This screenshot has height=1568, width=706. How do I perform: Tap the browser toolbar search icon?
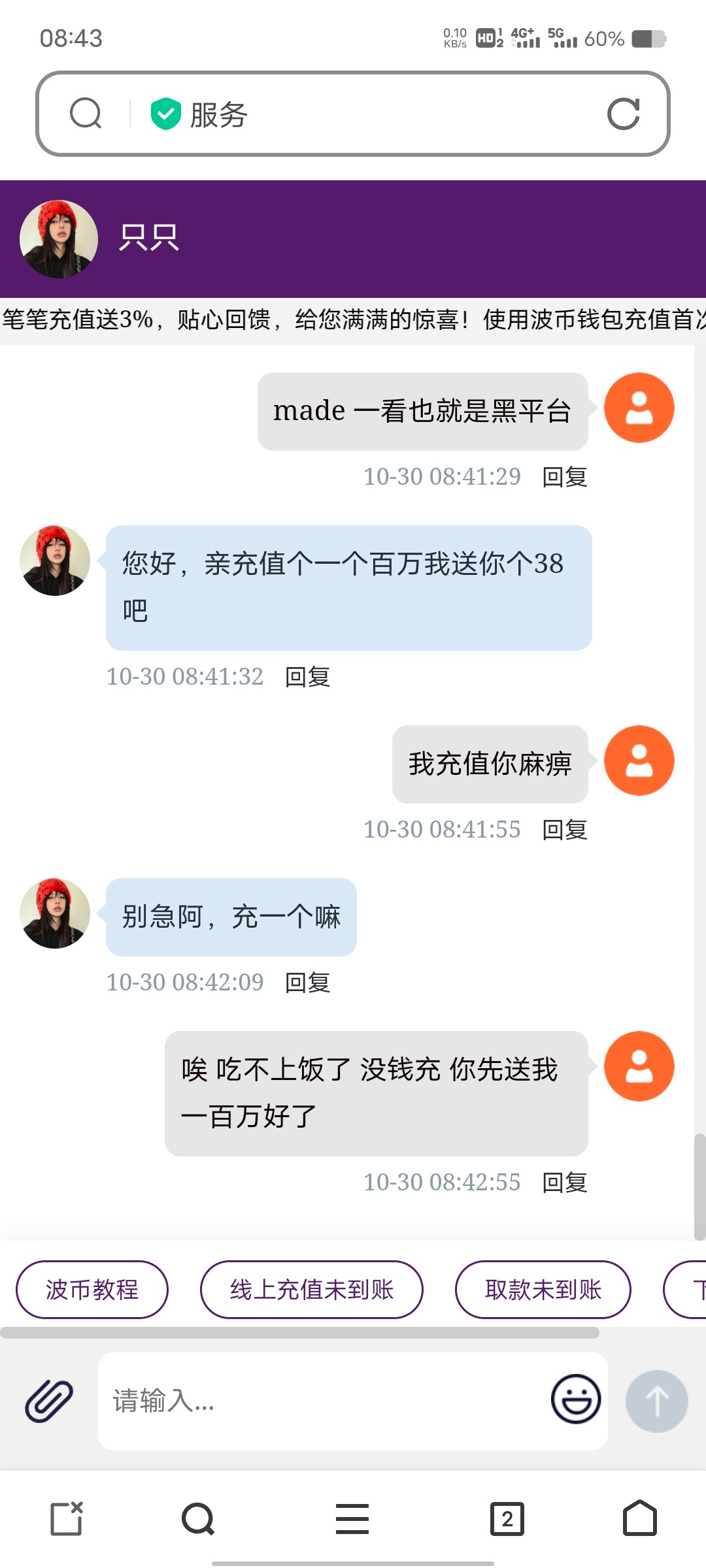tap(198, 1519)
